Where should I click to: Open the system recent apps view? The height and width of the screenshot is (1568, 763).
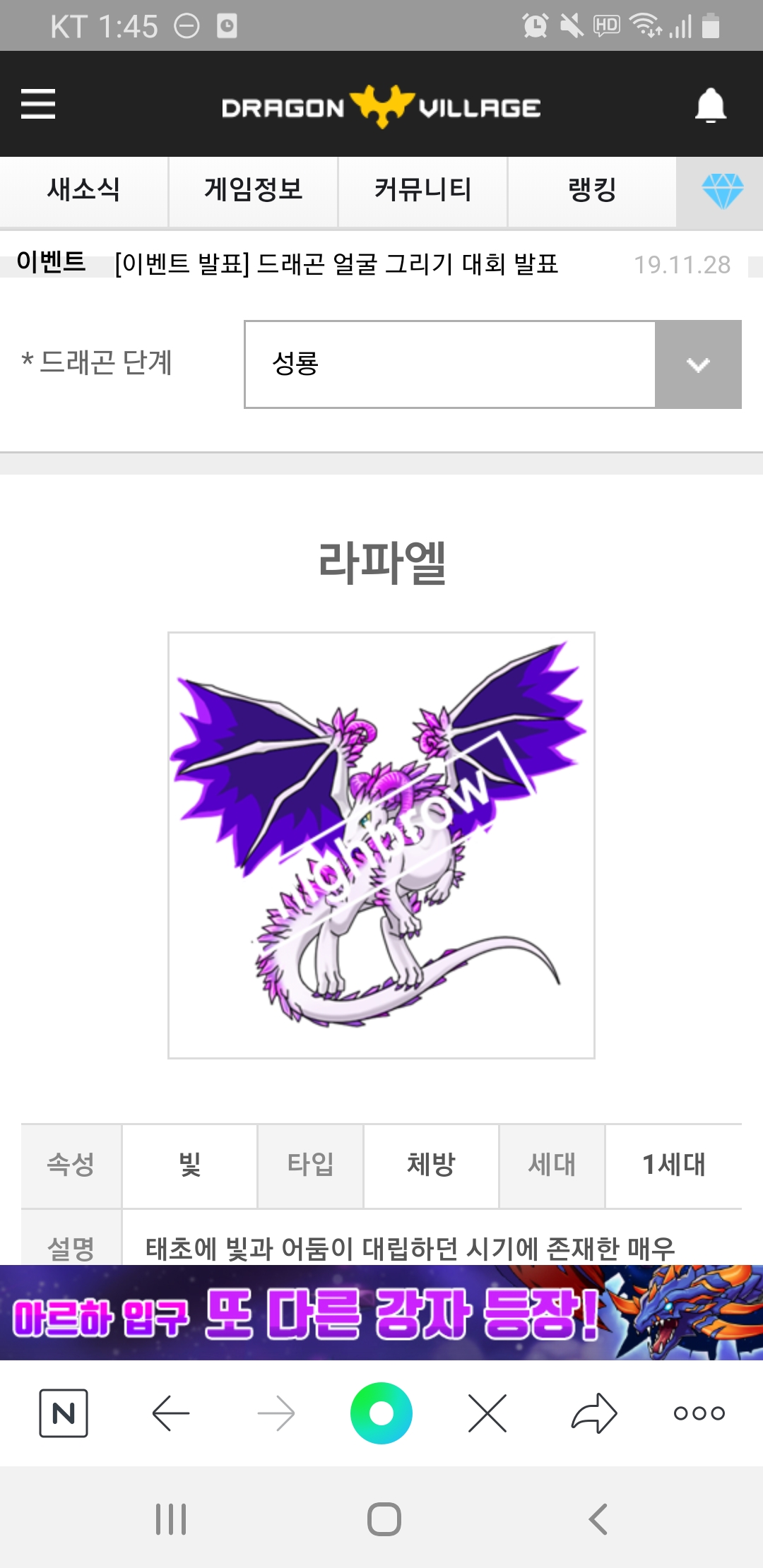[x=171, y=1519]
